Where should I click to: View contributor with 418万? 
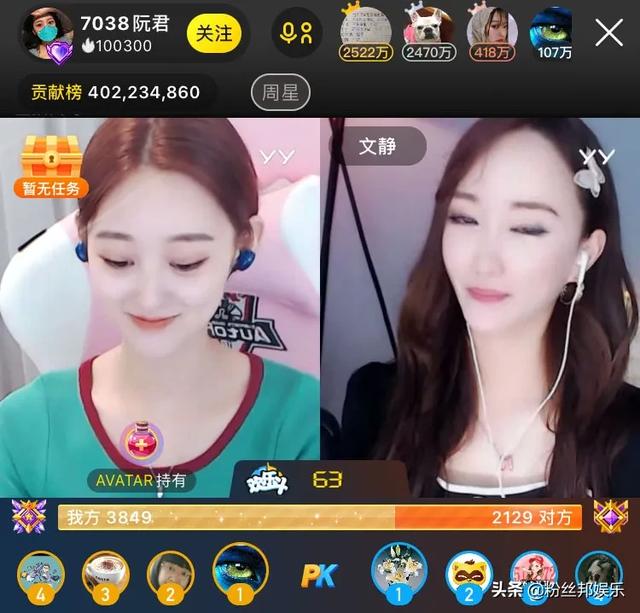[491, 30]
